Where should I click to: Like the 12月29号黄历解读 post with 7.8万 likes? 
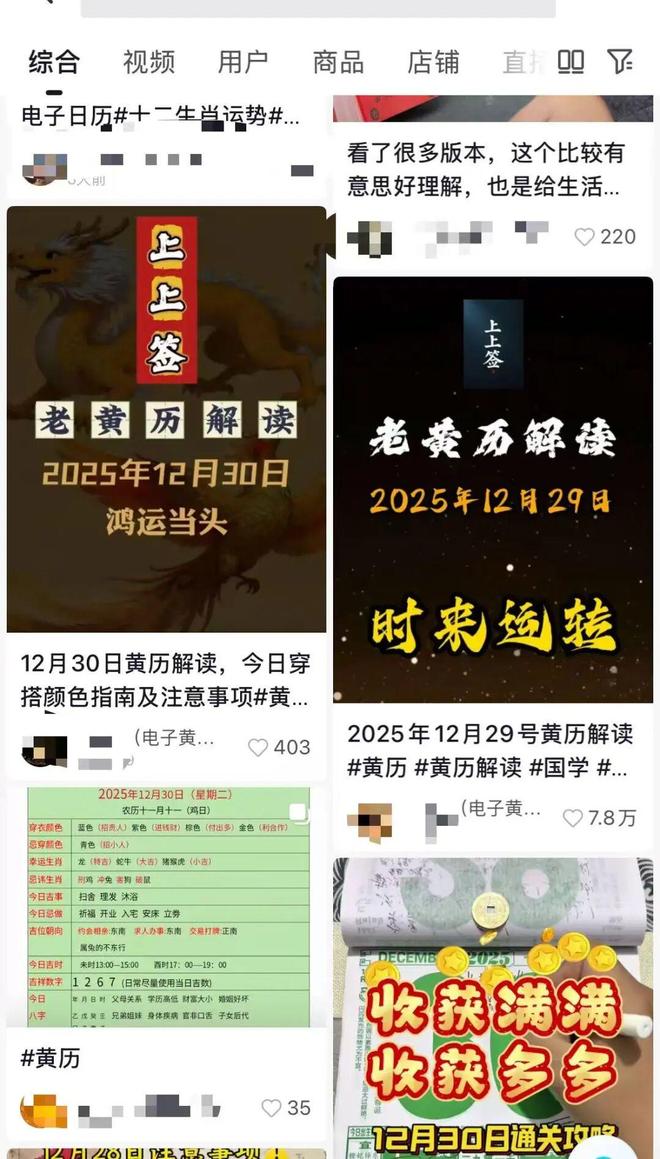(573, 818)
